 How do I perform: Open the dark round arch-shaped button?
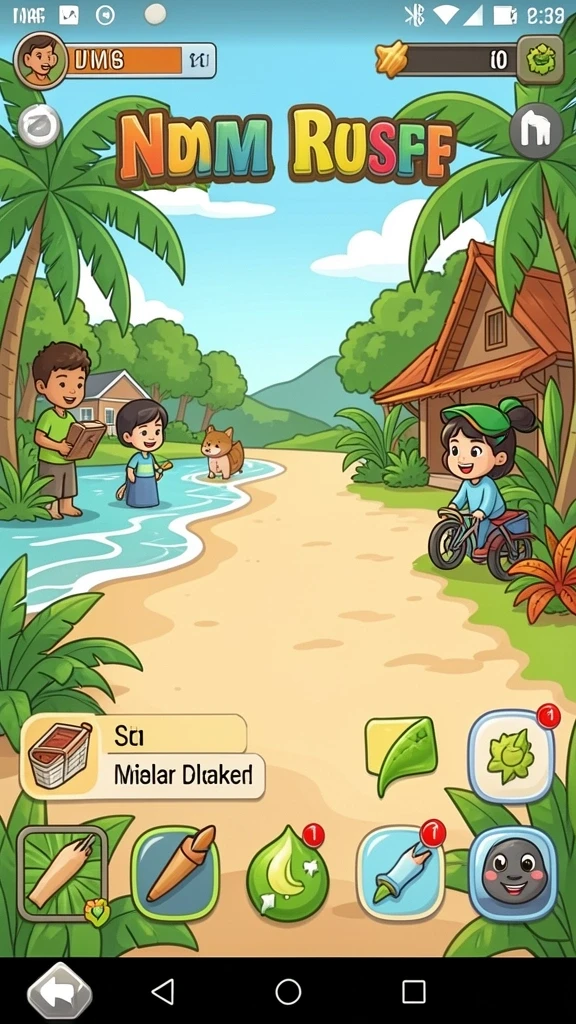pos(536,131)
